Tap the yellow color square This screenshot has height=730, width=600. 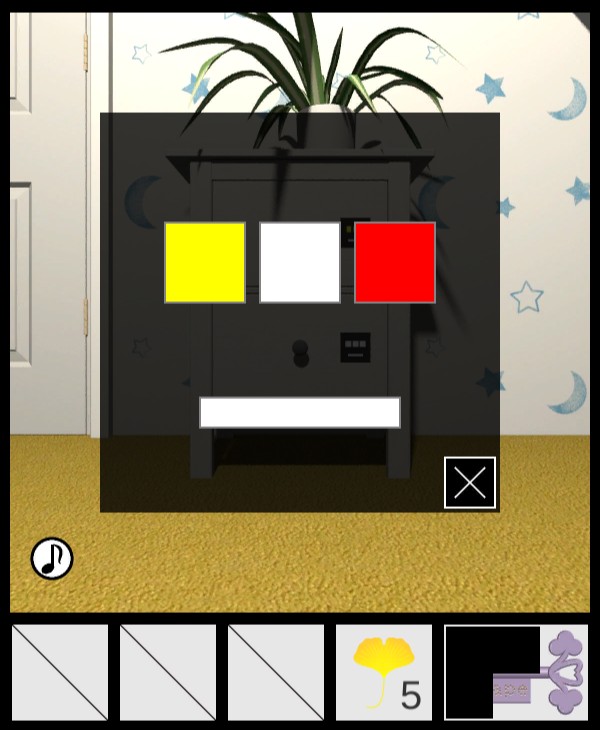[x=205, y=262]
